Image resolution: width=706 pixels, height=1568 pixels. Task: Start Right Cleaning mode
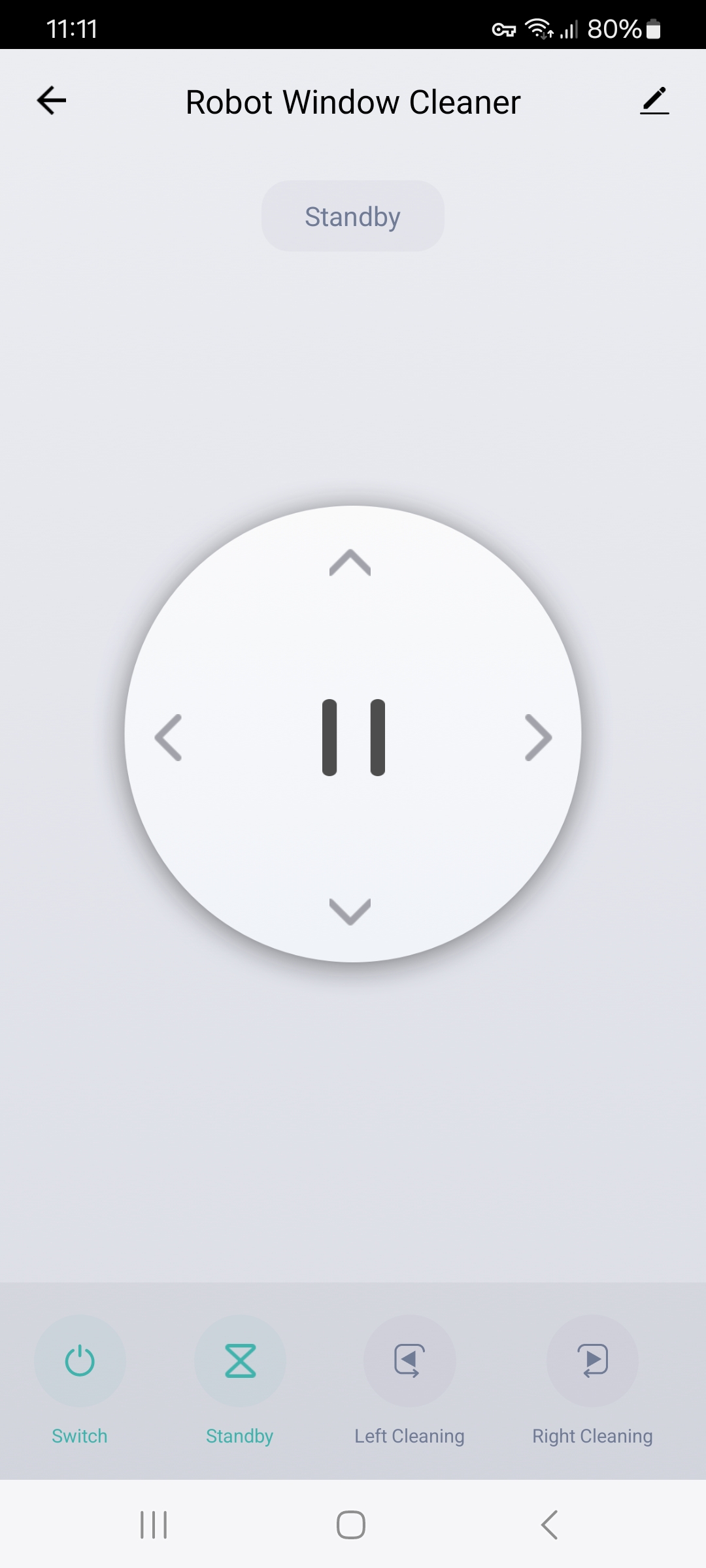coord(592,1361)
